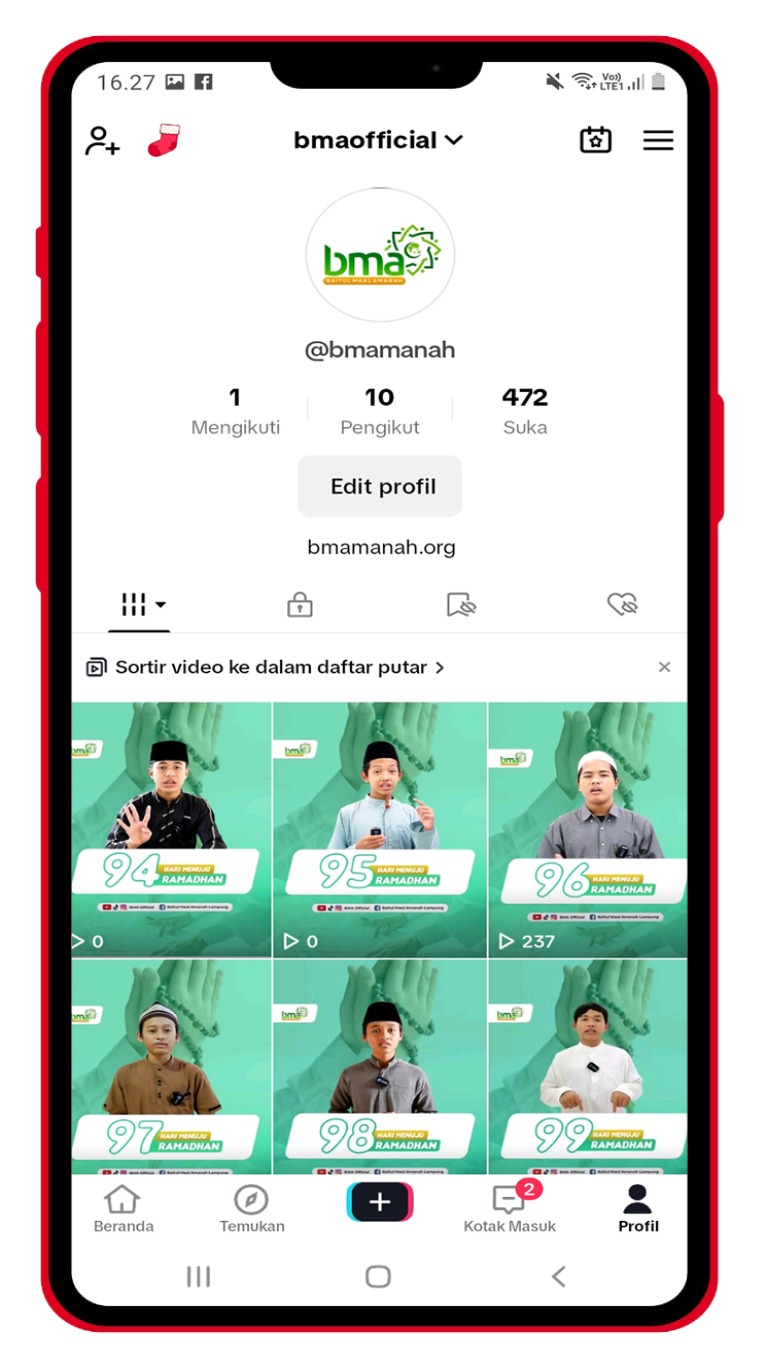Dismiss the playlist sorting banner

point(664,667)
